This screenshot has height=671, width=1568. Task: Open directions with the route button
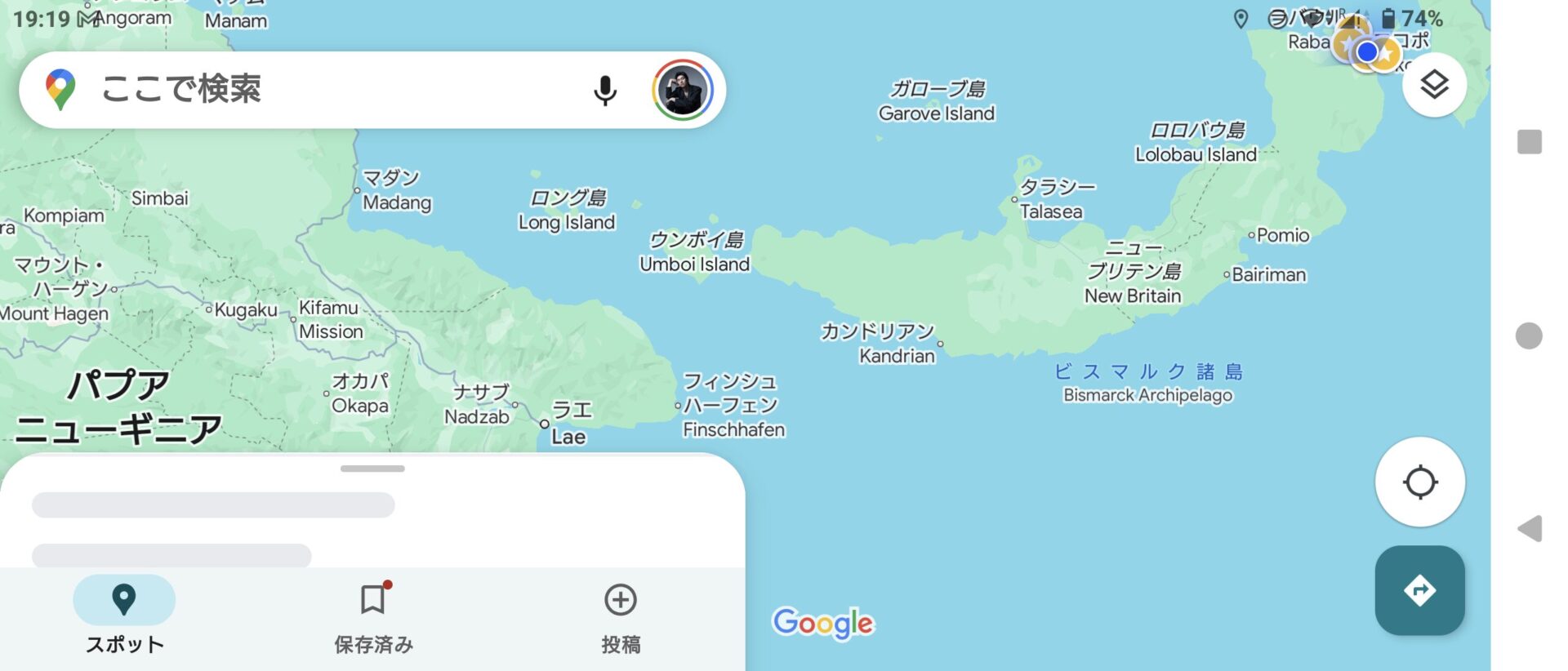point(1419,590)
